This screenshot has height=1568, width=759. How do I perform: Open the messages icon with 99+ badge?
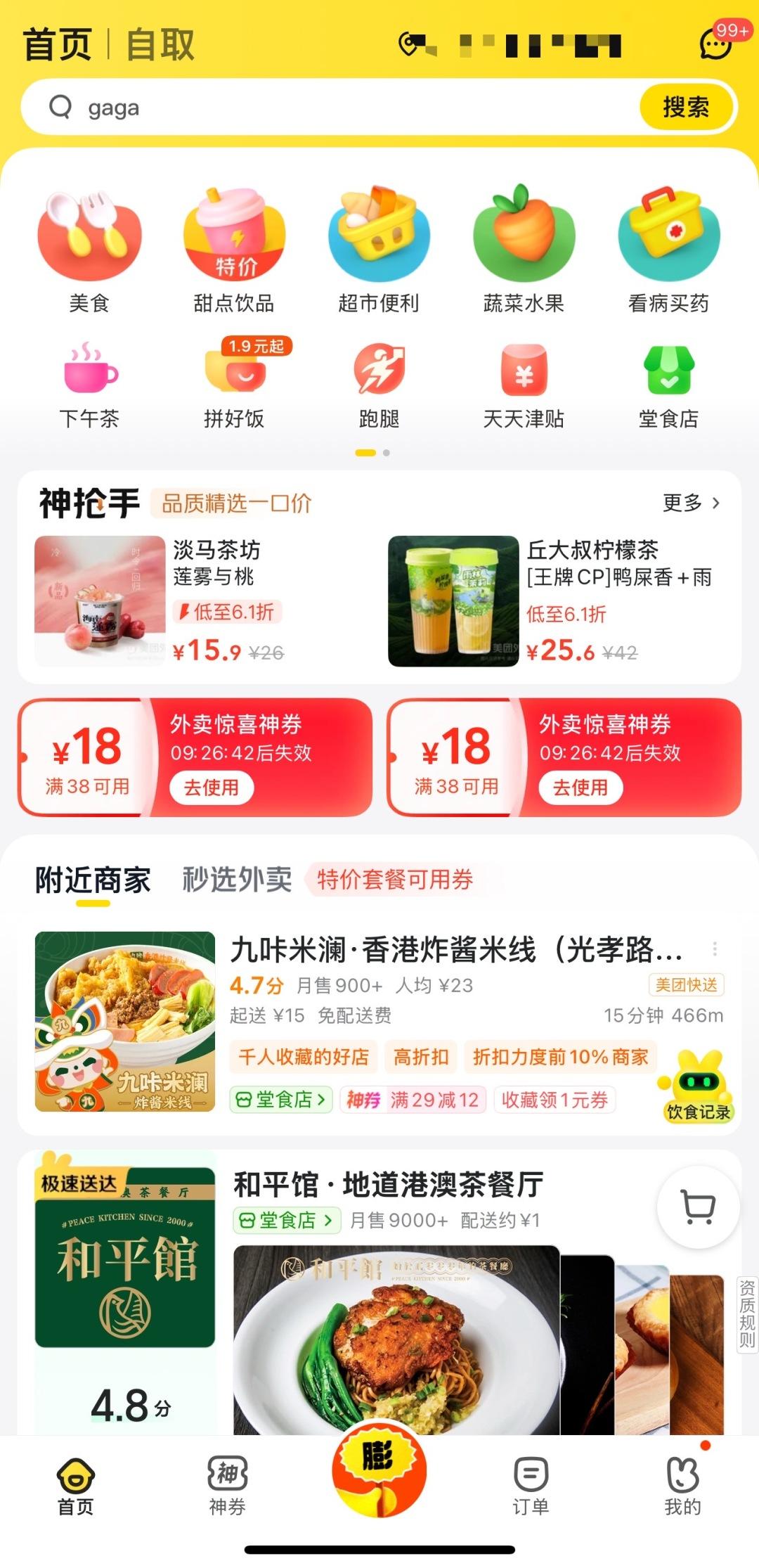(x=717, y=44)
